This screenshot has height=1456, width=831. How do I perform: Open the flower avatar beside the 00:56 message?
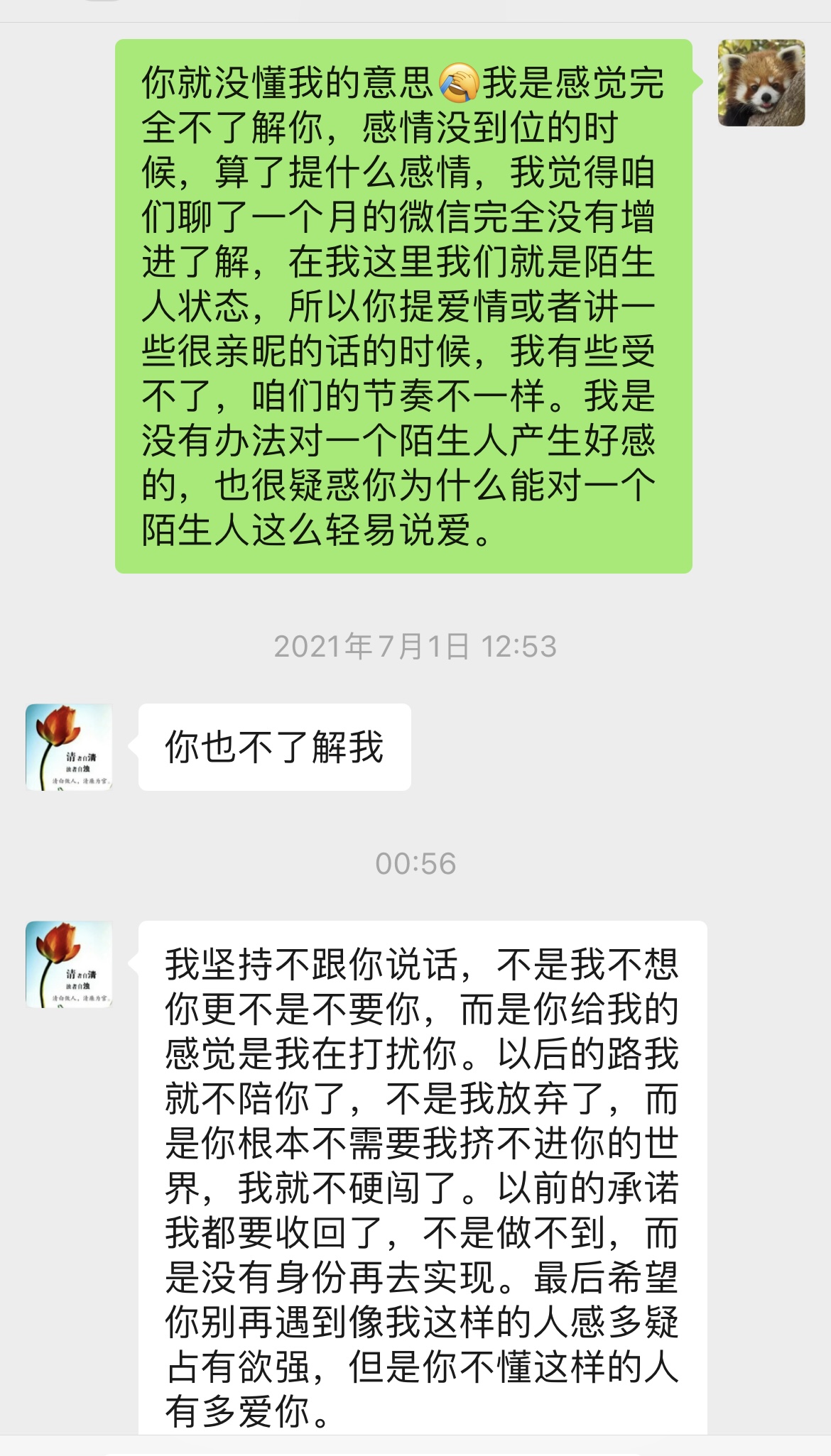[x=69, y=964]
